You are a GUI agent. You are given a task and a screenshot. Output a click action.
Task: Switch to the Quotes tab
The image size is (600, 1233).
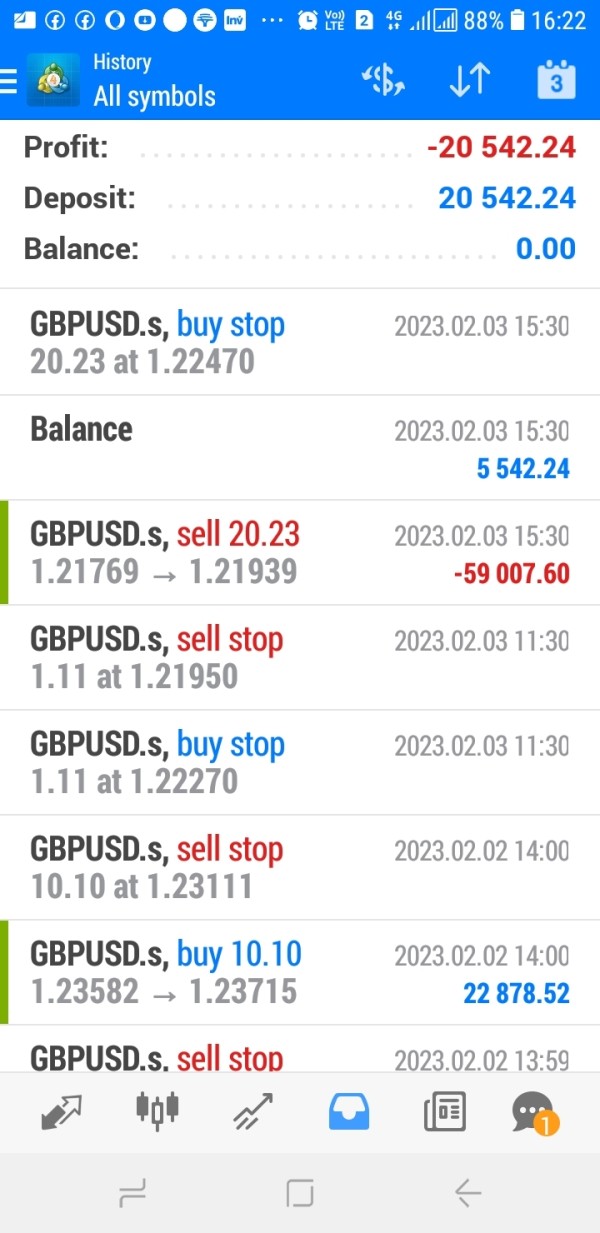[62, 1110]
